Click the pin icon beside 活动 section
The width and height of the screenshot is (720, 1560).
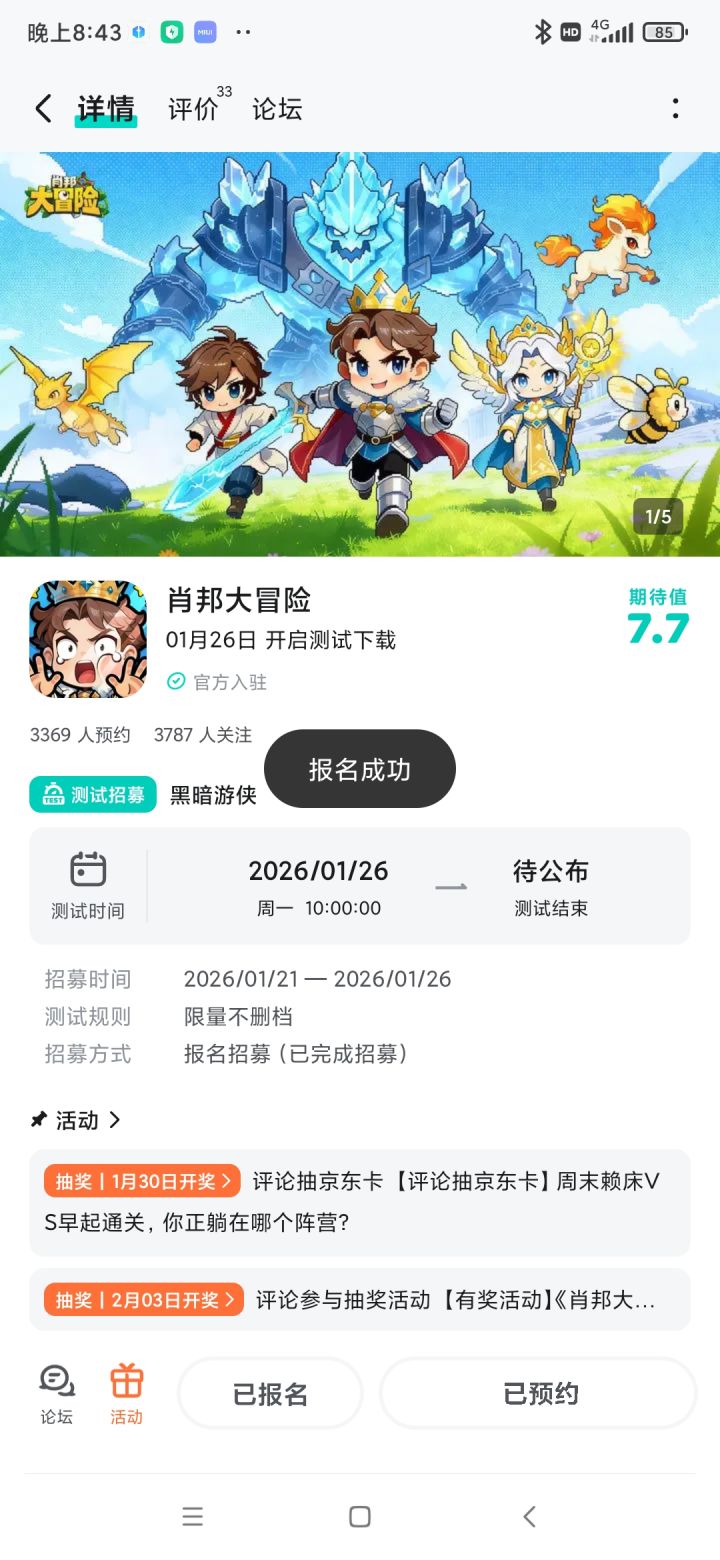38,1120
